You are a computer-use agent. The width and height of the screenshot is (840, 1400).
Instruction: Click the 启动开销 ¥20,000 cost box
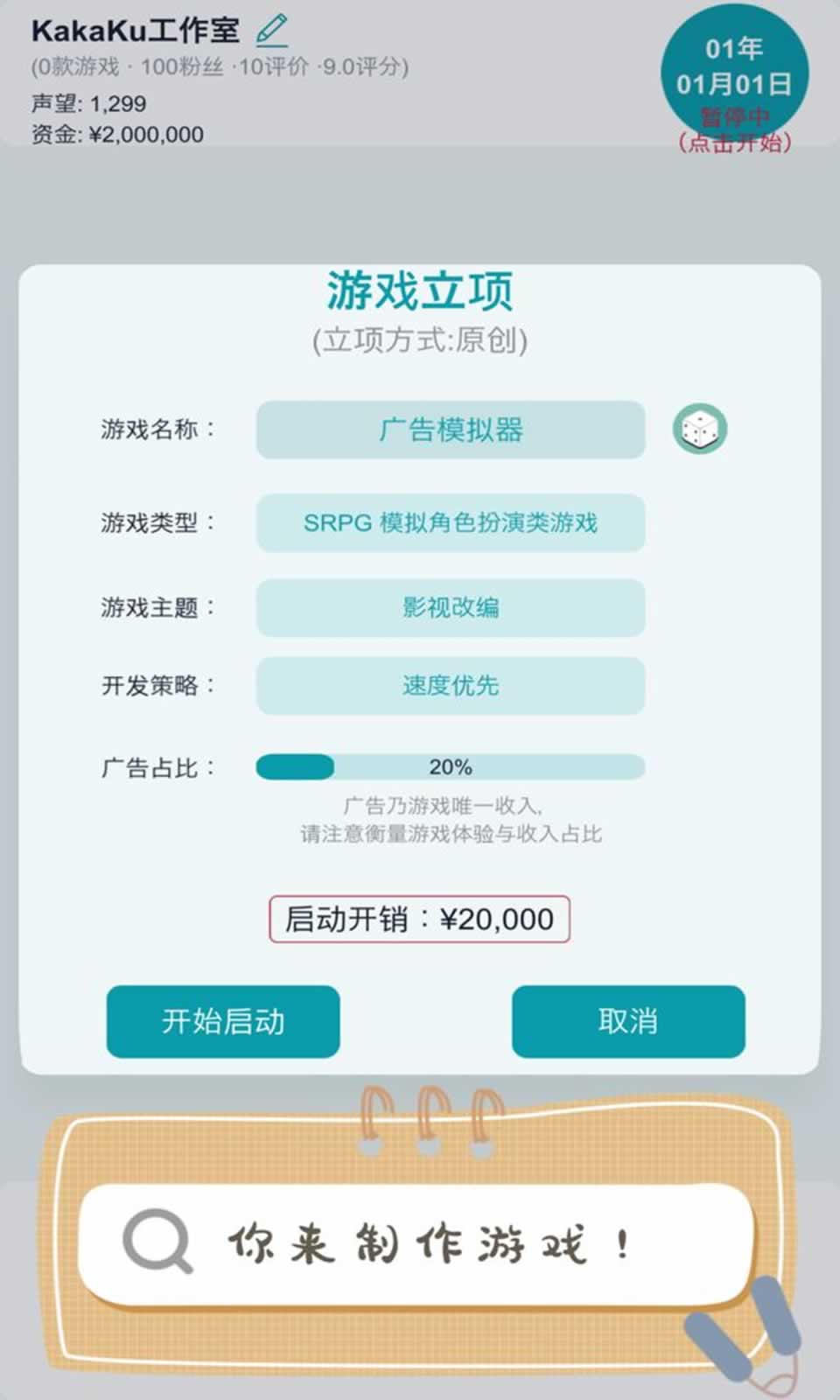click(x=420, y=919)
